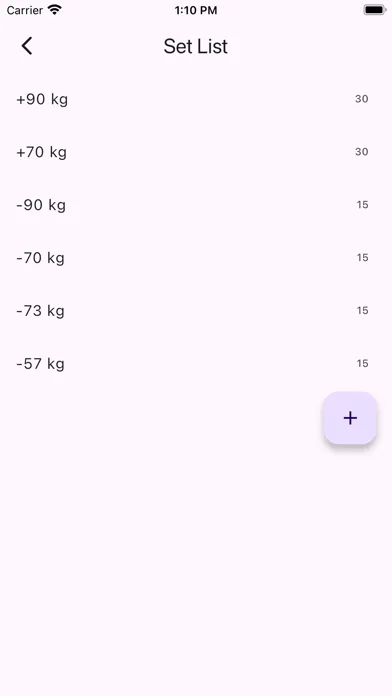
Task: View the -57 kg set
Action: (196, 363)
